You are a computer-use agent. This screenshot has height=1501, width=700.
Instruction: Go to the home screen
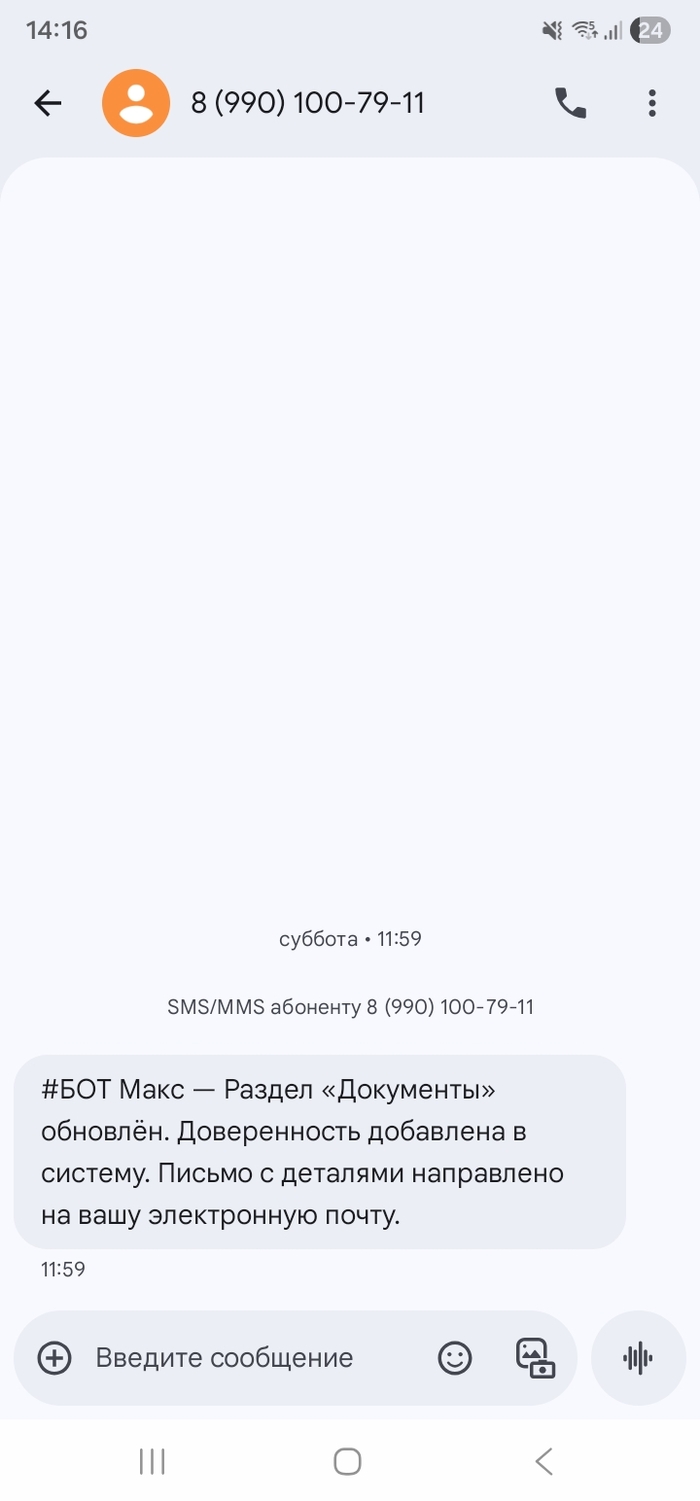click(x=347, y=1461)
